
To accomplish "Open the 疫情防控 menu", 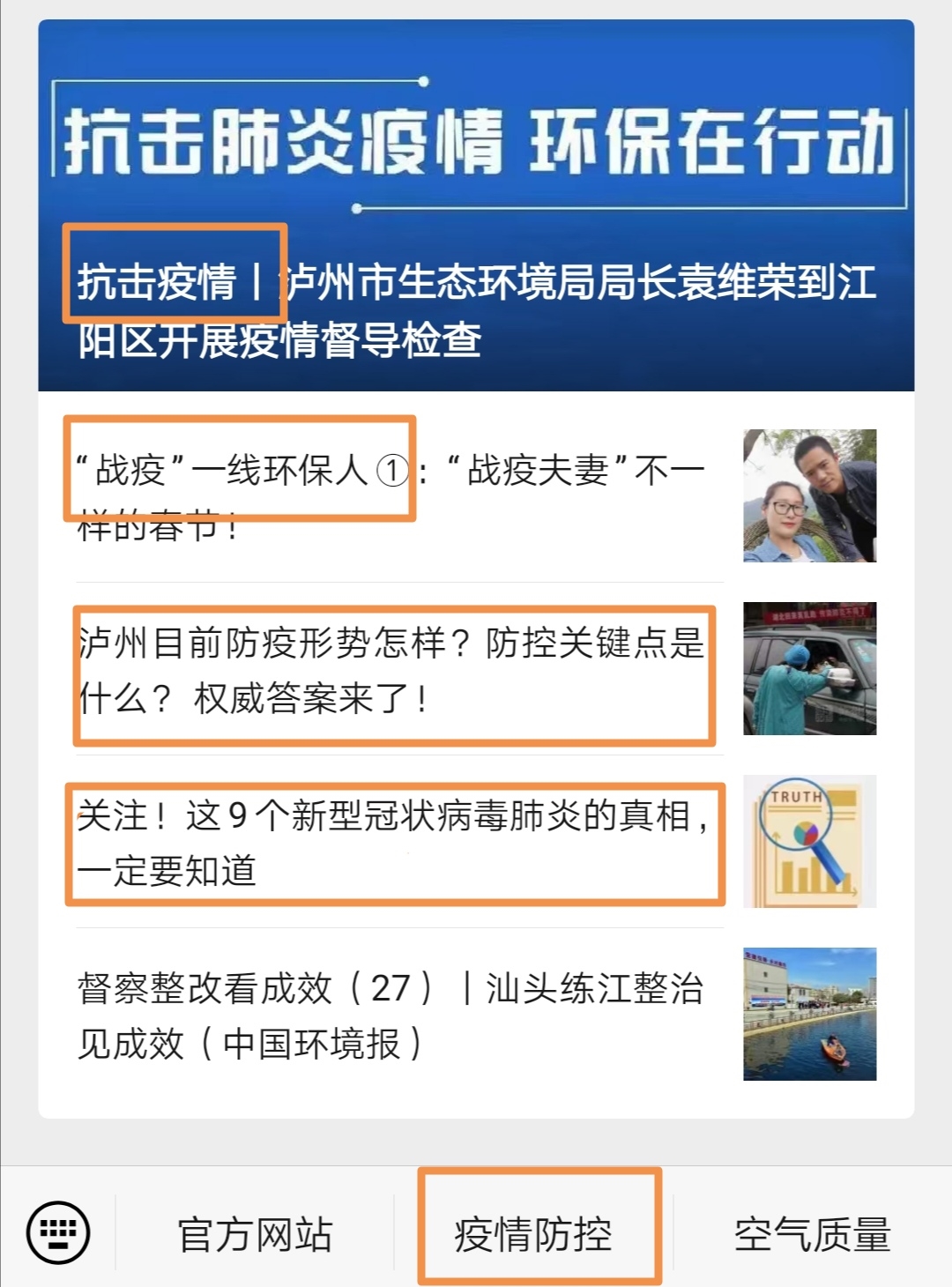I will pos(533,1233).
